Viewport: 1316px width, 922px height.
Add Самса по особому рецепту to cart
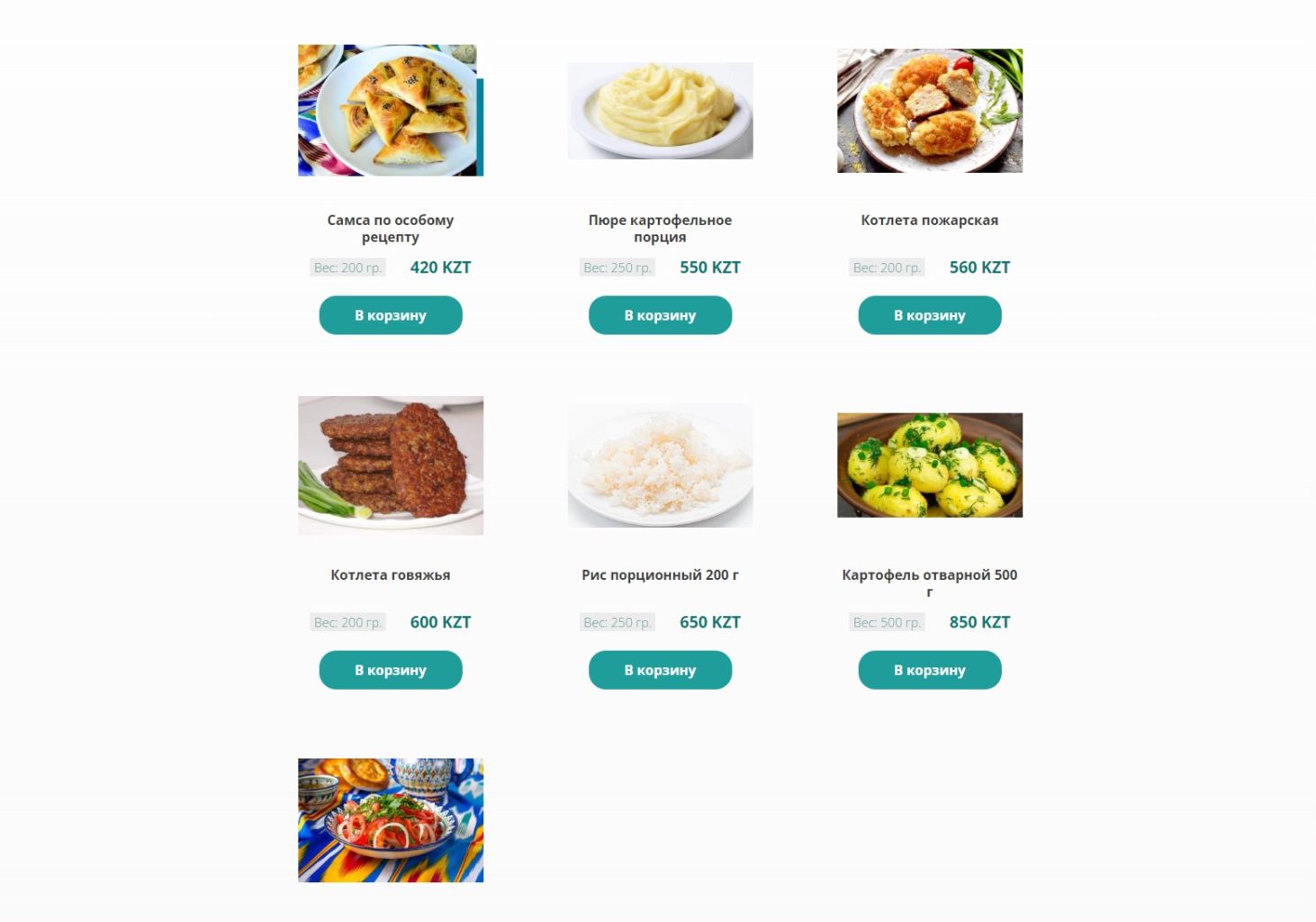[x=390, y=316]
